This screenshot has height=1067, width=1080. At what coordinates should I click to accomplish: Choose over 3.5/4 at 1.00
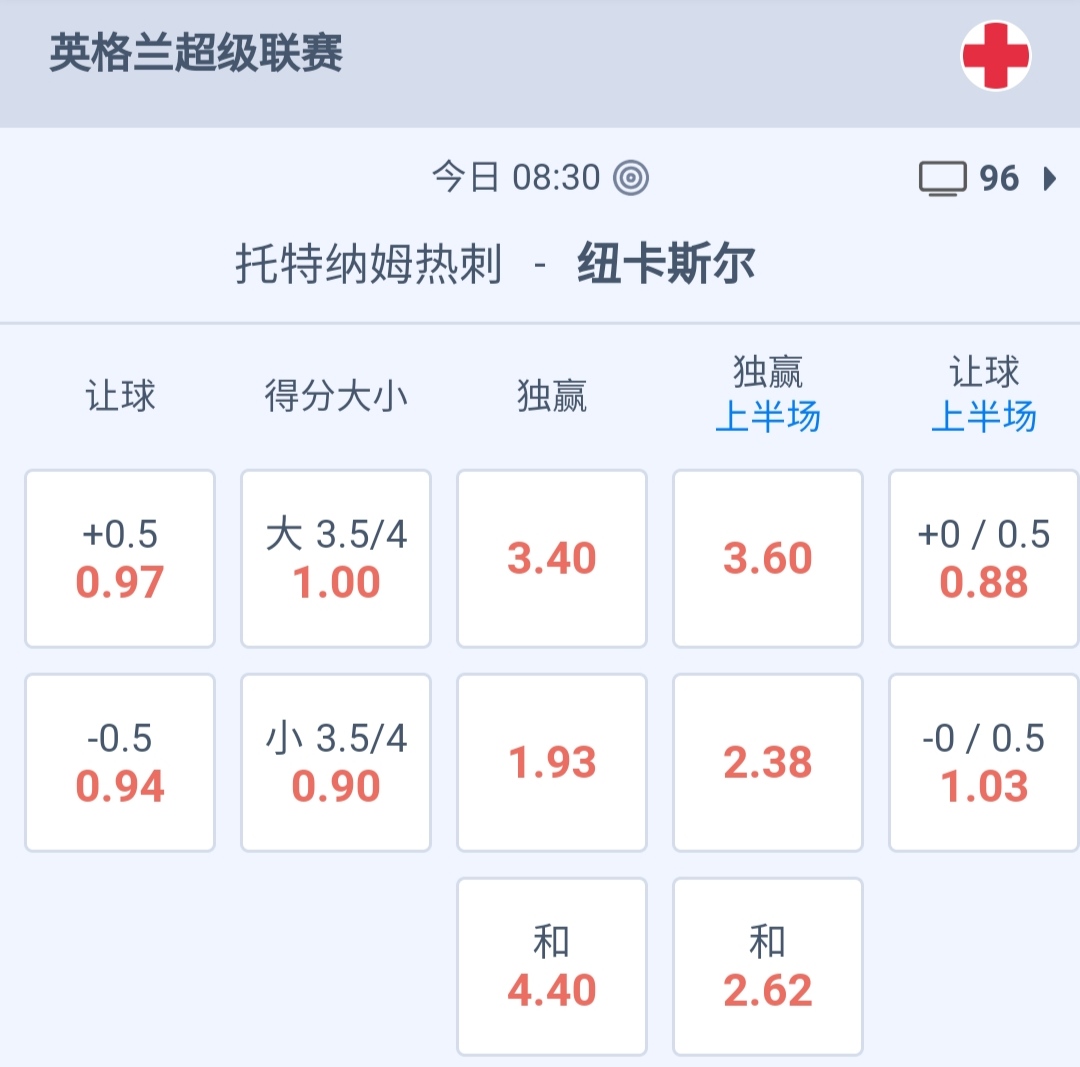click(336, 559)
